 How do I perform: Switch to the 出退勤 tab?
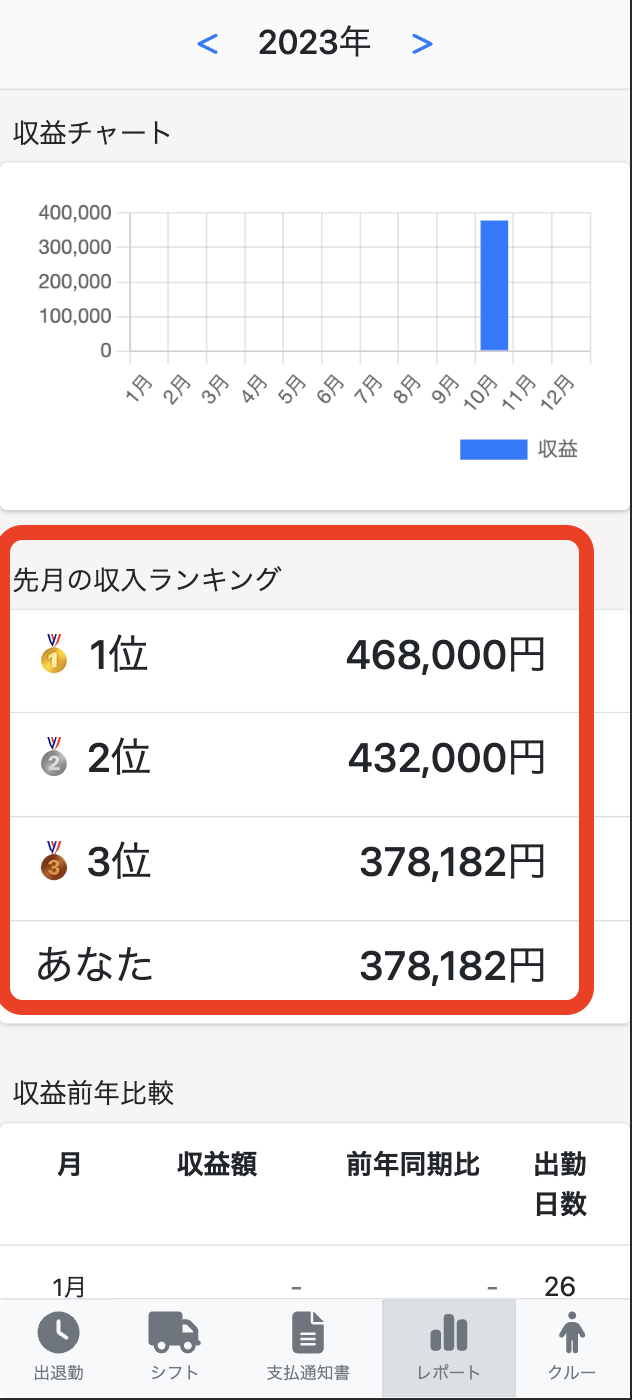[58, 1347]
